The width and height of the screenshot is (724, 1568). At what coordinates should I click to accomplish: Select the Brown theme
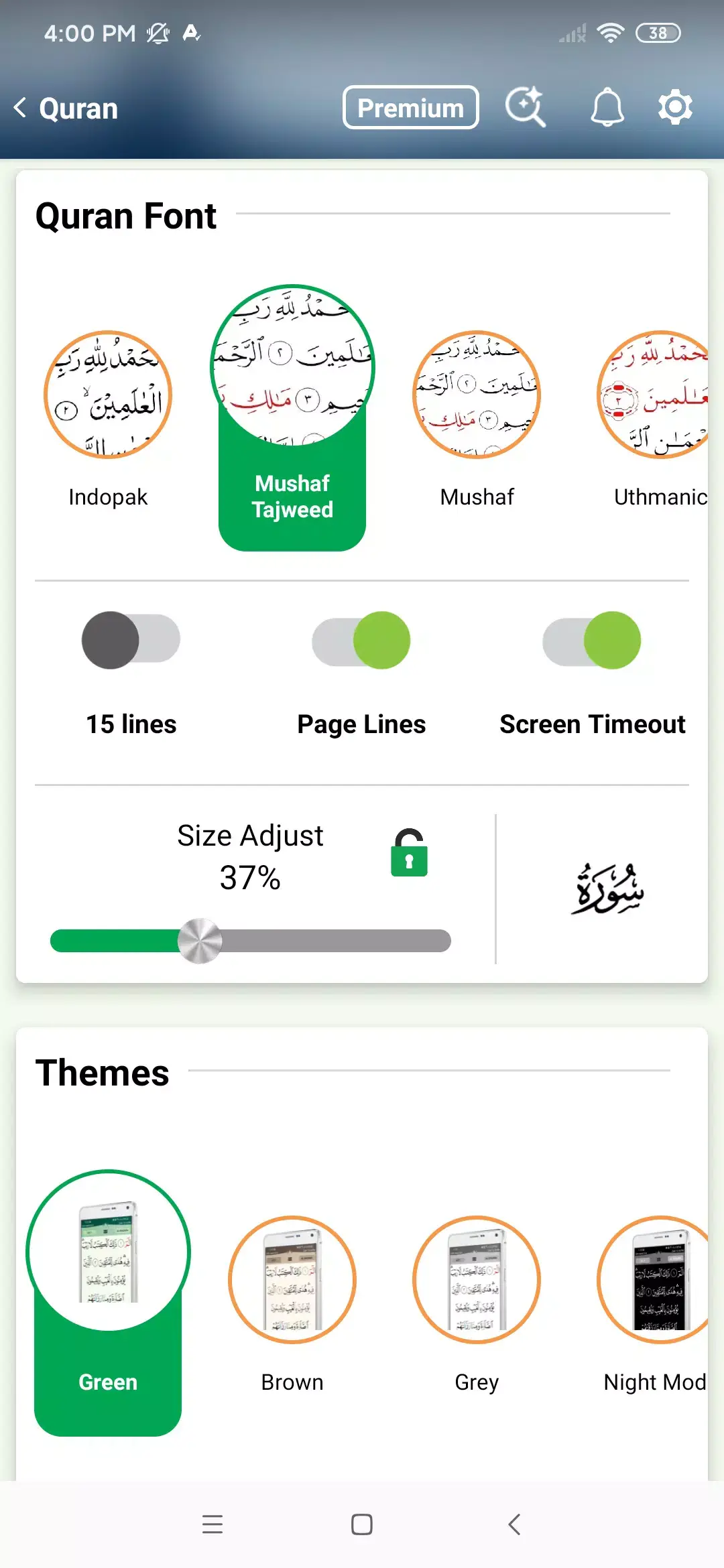tap(293, 1280)
